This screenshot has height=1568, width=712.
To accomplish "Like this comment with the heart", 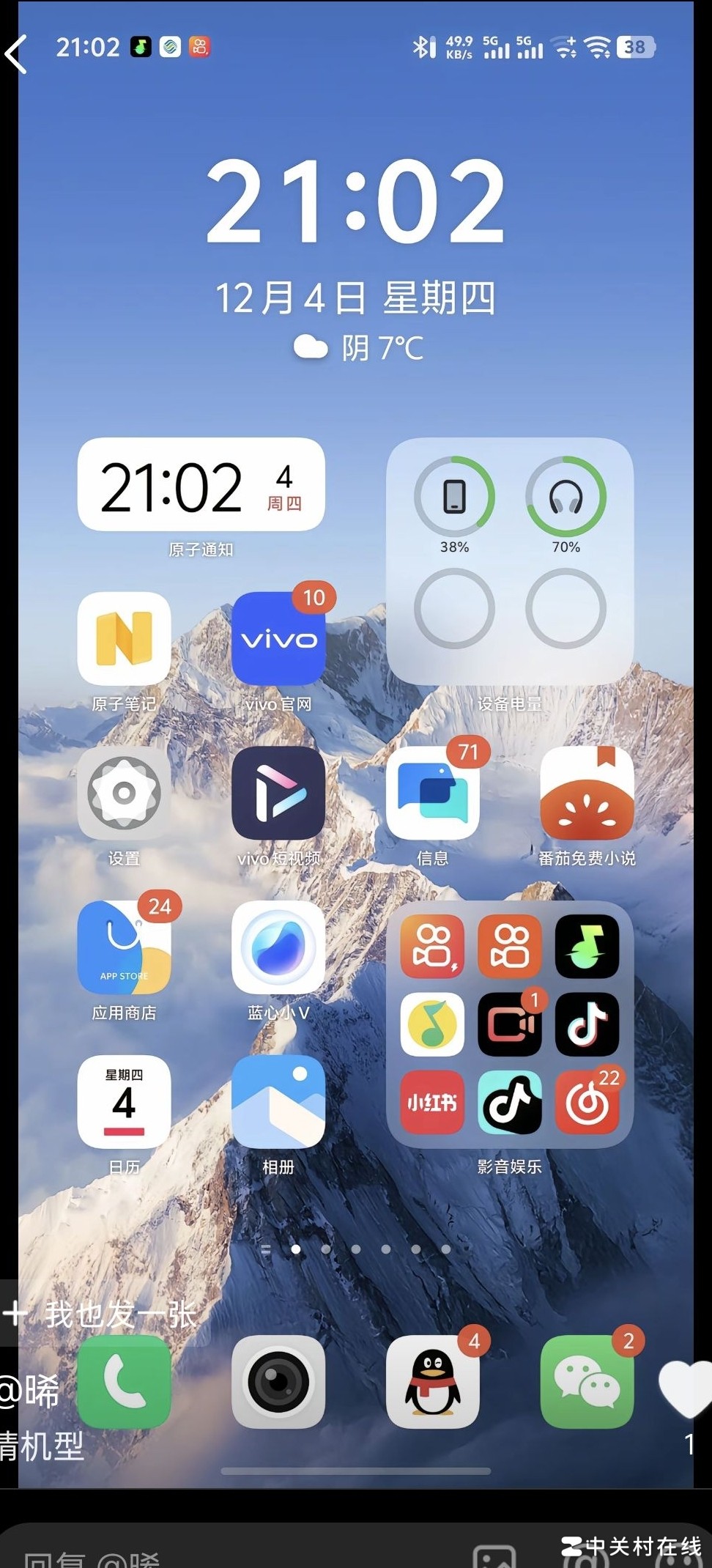I will click(x=686, y=1387).
